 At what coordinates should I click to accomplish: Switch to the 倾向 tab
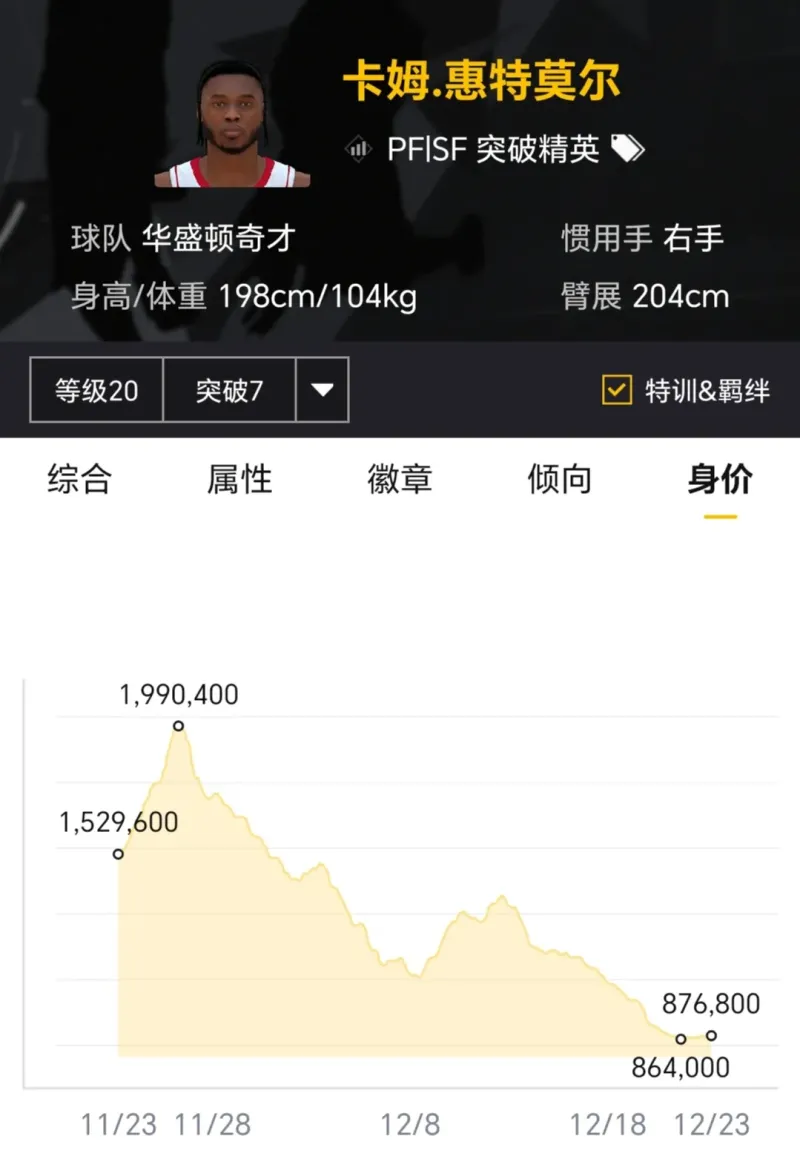559,480
